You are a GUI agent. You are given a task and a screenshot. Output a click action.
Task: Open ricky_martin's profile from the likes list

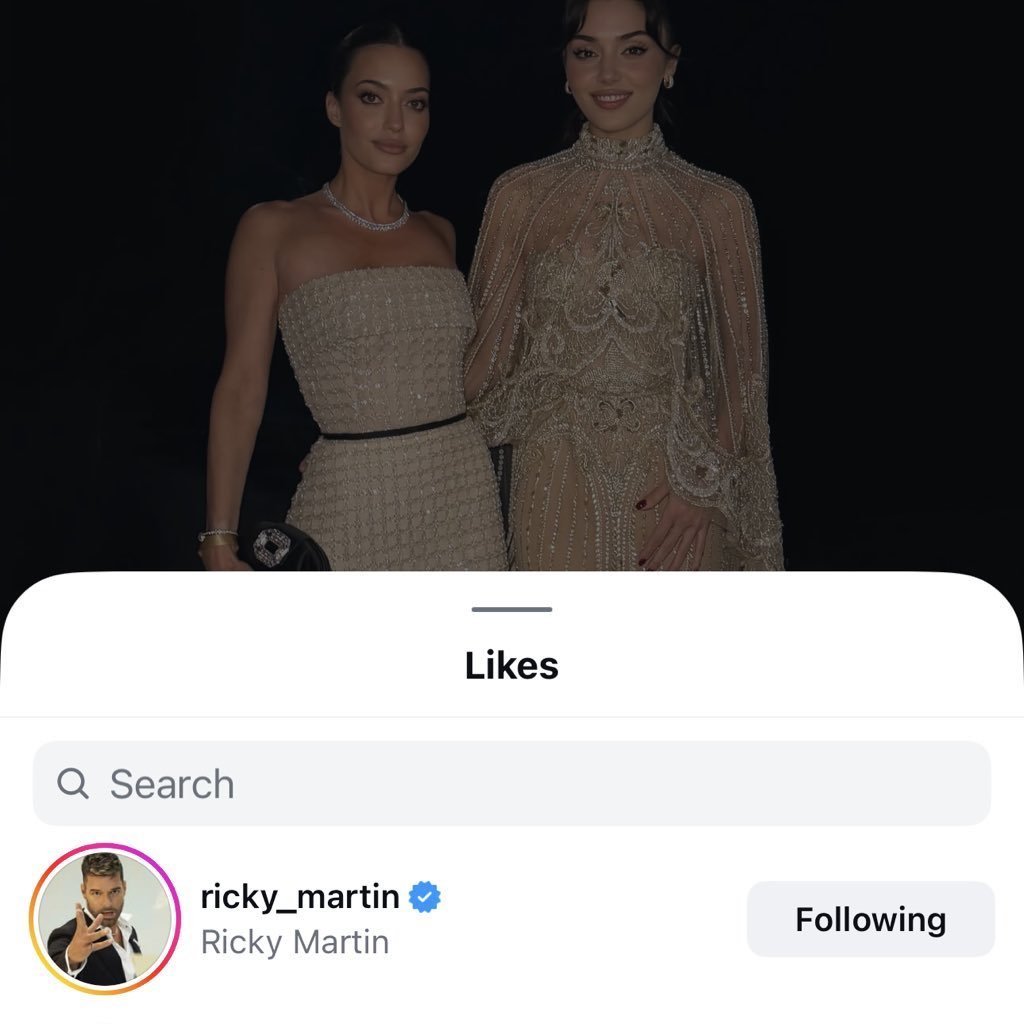coord(300,897)
